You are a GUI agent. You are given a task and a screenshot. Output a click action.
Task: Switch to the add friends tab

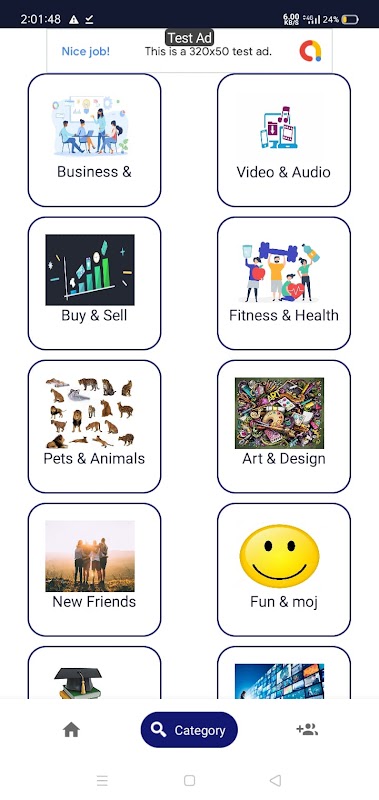coord(307,730)
